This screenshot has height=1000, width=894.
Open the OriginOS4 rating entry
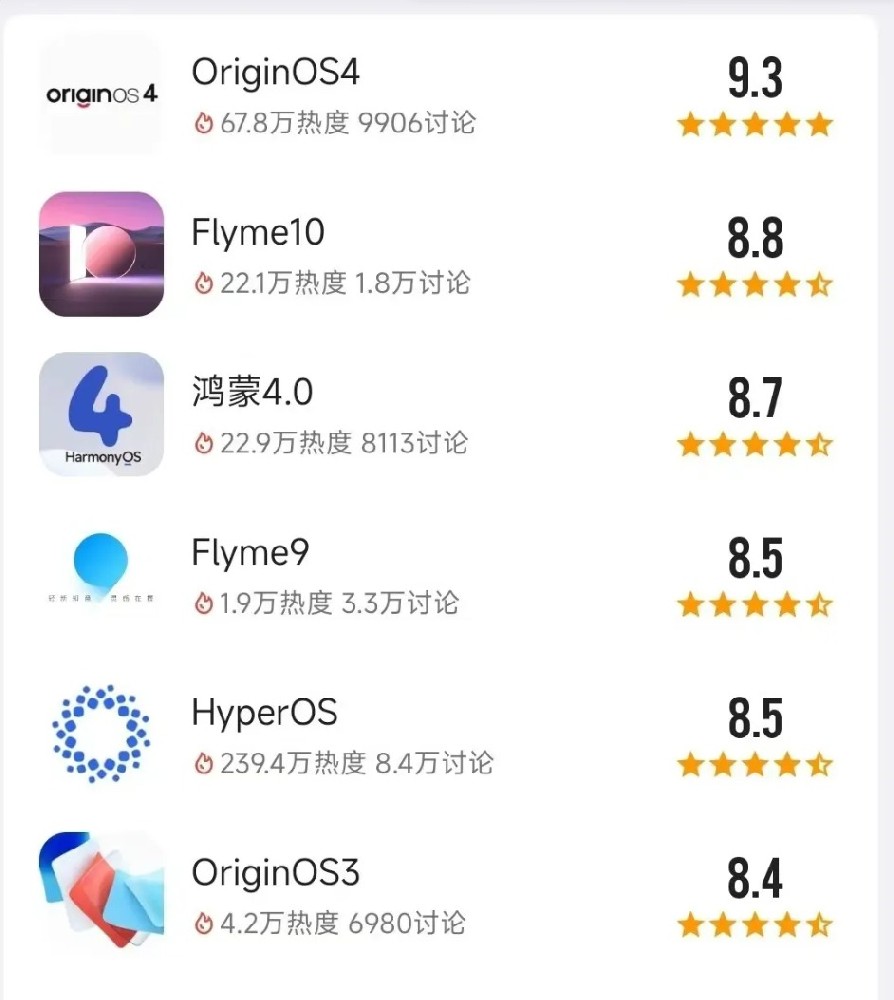276,73
